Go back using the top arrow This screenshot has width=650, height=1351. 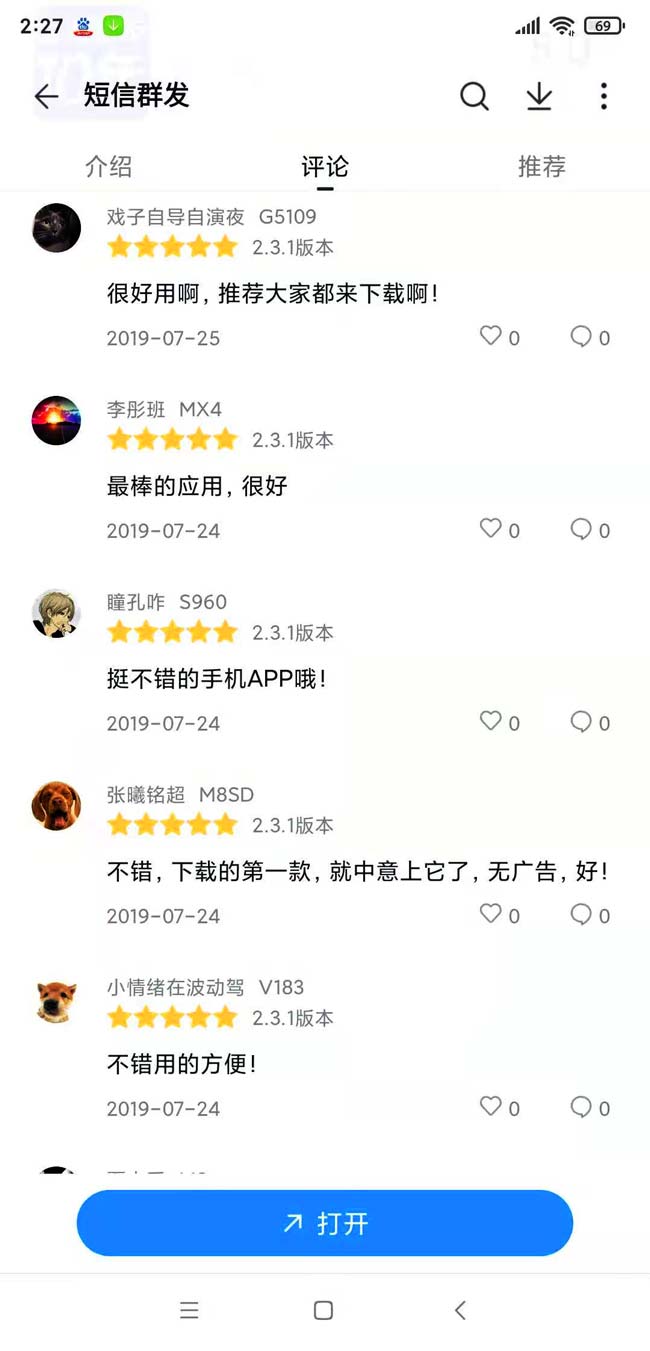(46, 96)
